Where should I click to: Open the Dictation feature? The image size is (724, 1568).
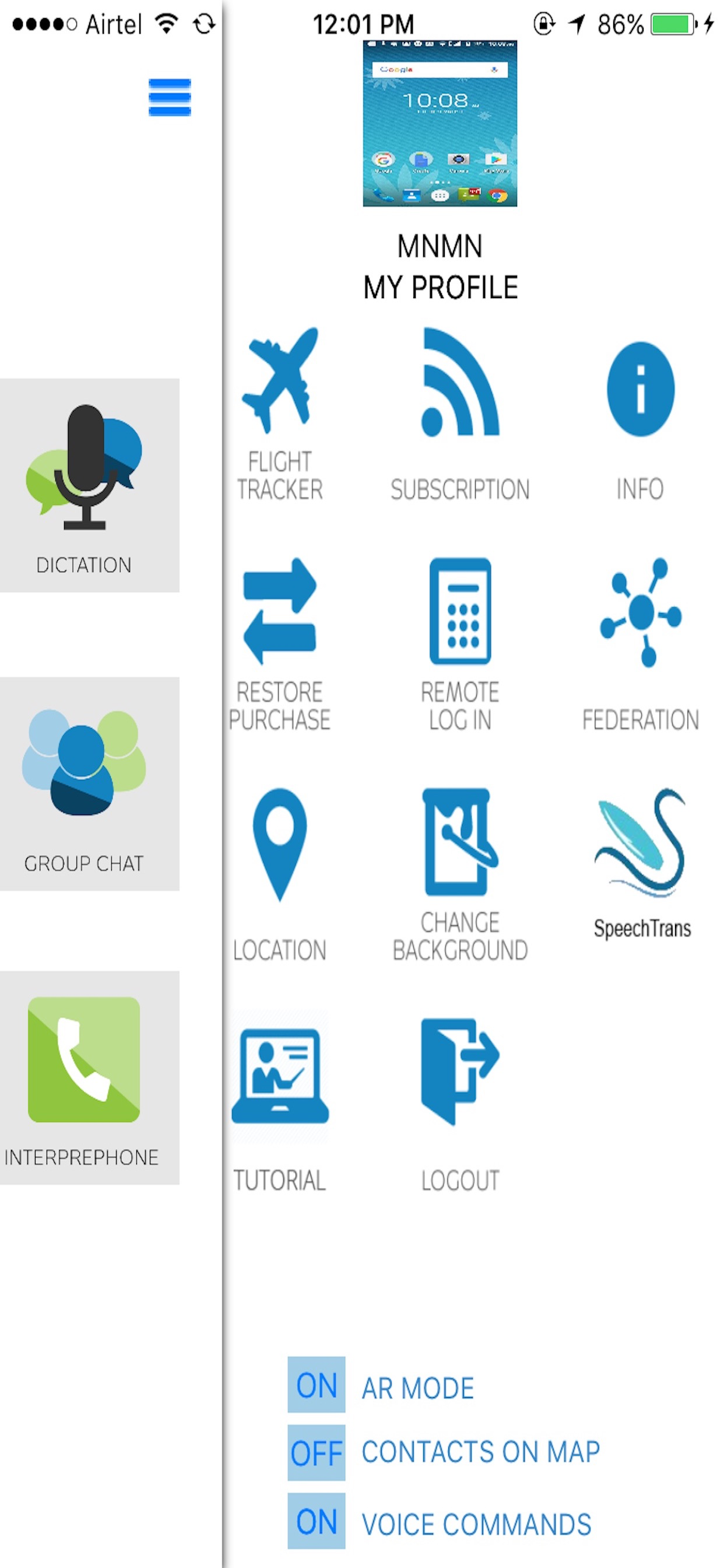85,485
